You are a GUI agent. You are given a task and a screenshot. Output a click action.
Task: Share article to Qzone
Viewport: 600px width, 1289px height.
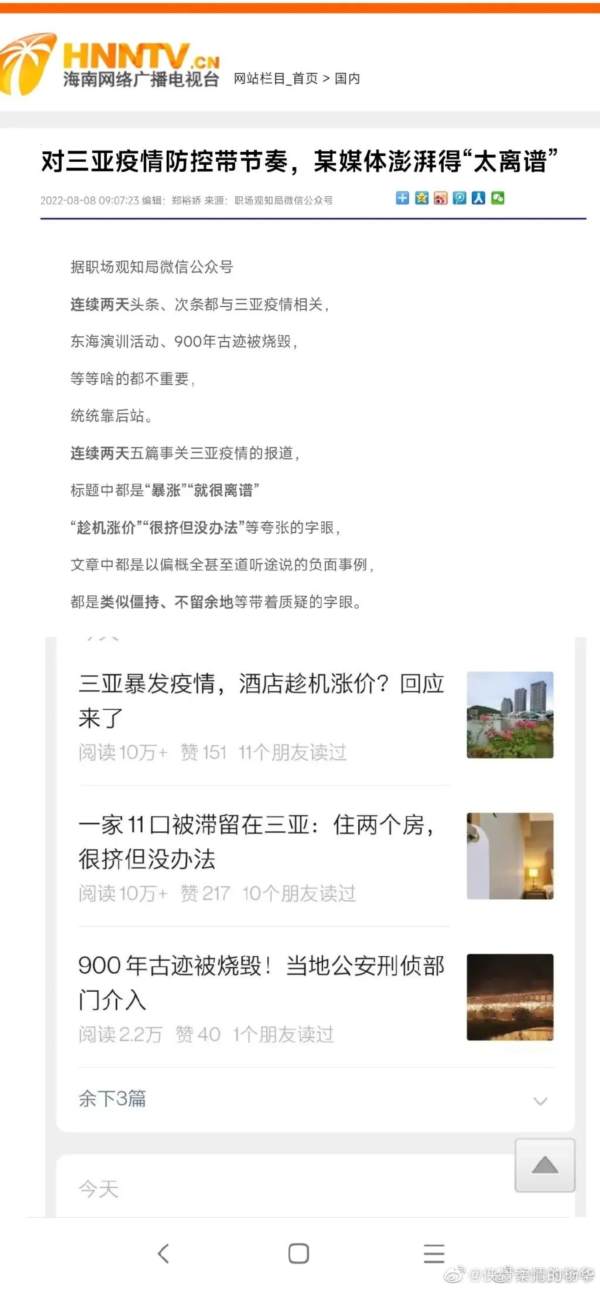click(422, 198)
